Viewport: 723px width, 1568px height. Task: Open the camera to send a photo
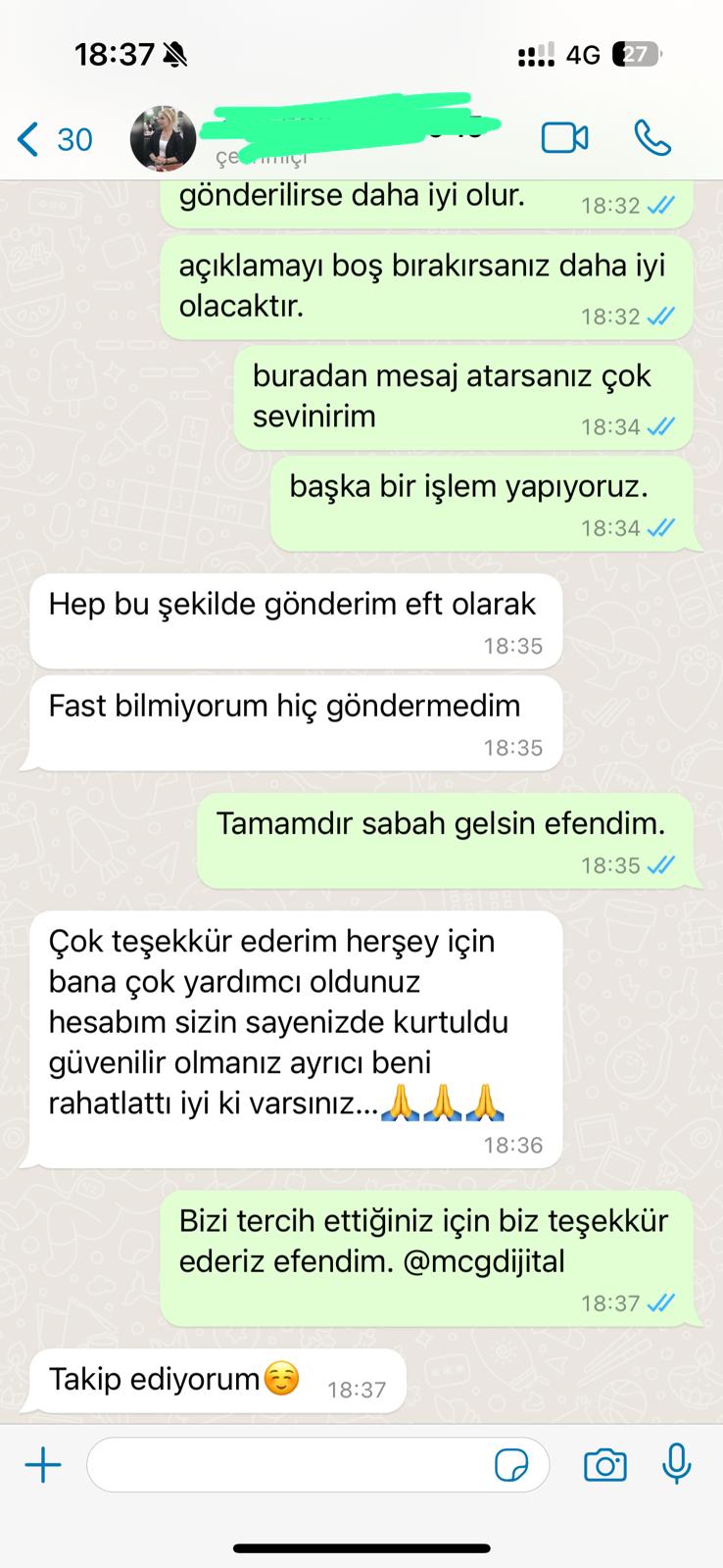tap(604, 1466)
